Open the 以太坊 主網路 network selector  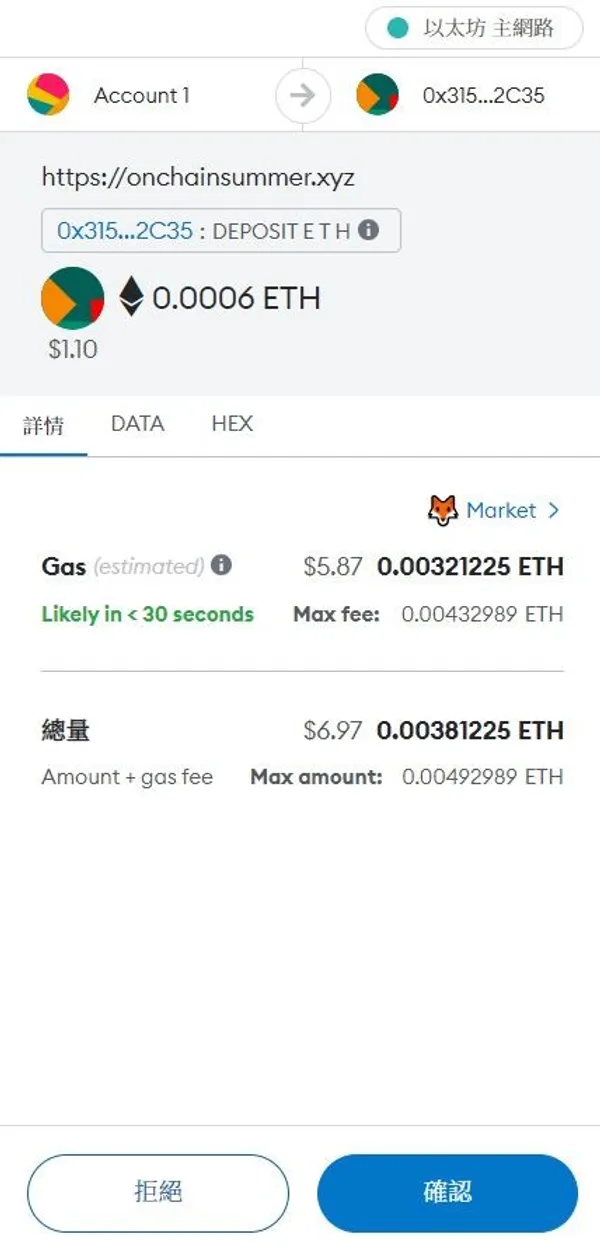coord(474,28)
